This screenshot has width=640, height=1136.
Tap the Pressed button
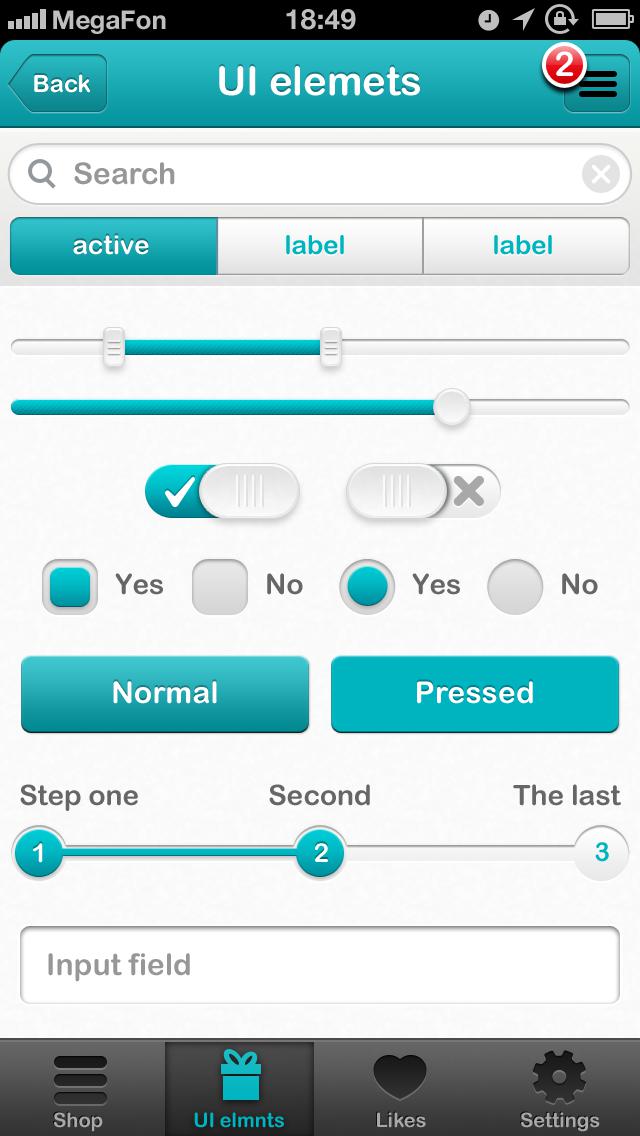pyautogui.click(x=475, y=694)
